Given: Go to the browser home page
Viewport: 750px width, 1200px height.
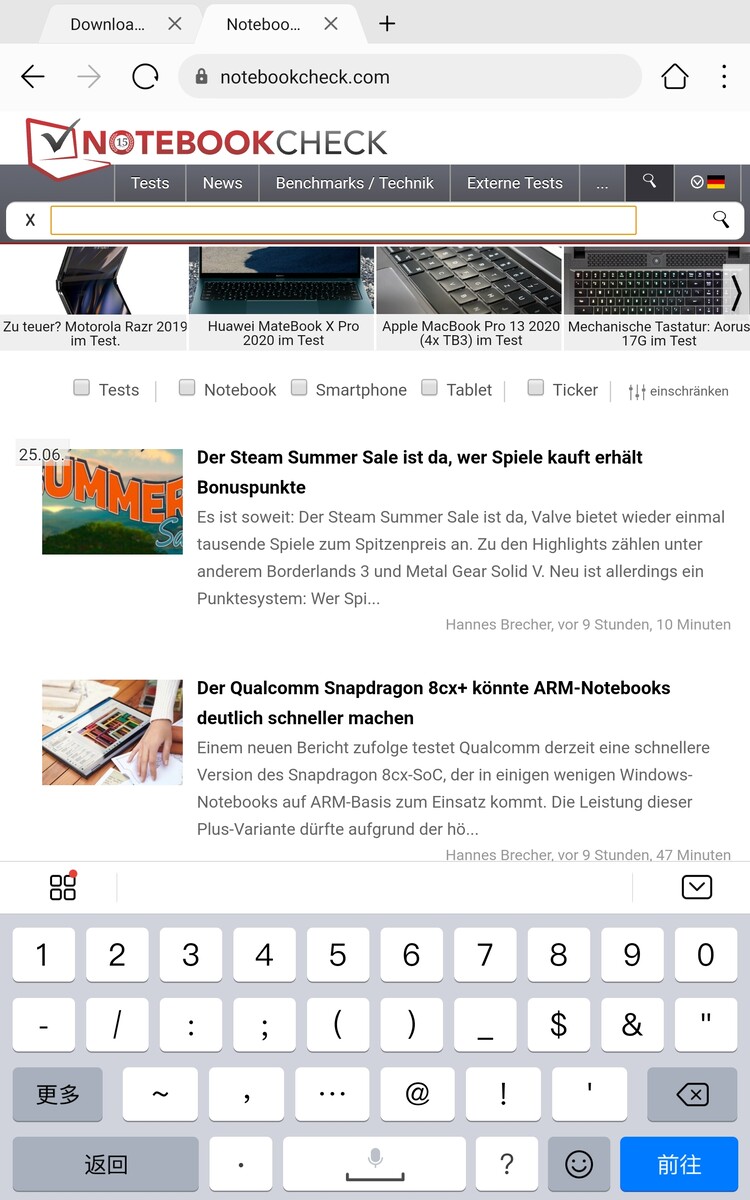Looking at the screenshot, I should 675,77.
